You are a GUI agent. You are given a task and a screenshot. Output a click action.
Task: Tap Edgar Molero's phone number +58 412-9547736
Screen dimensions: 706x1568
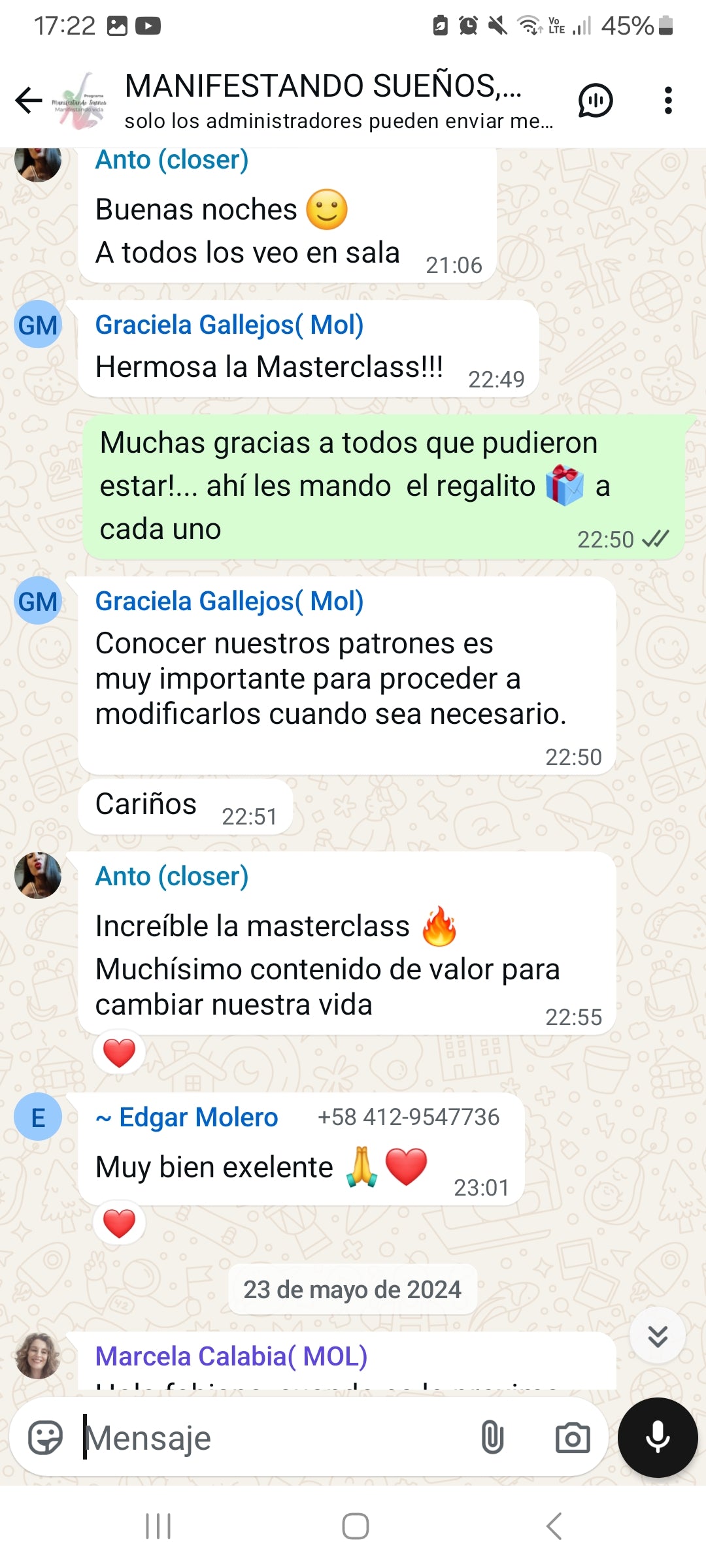tap(409, 1117)
